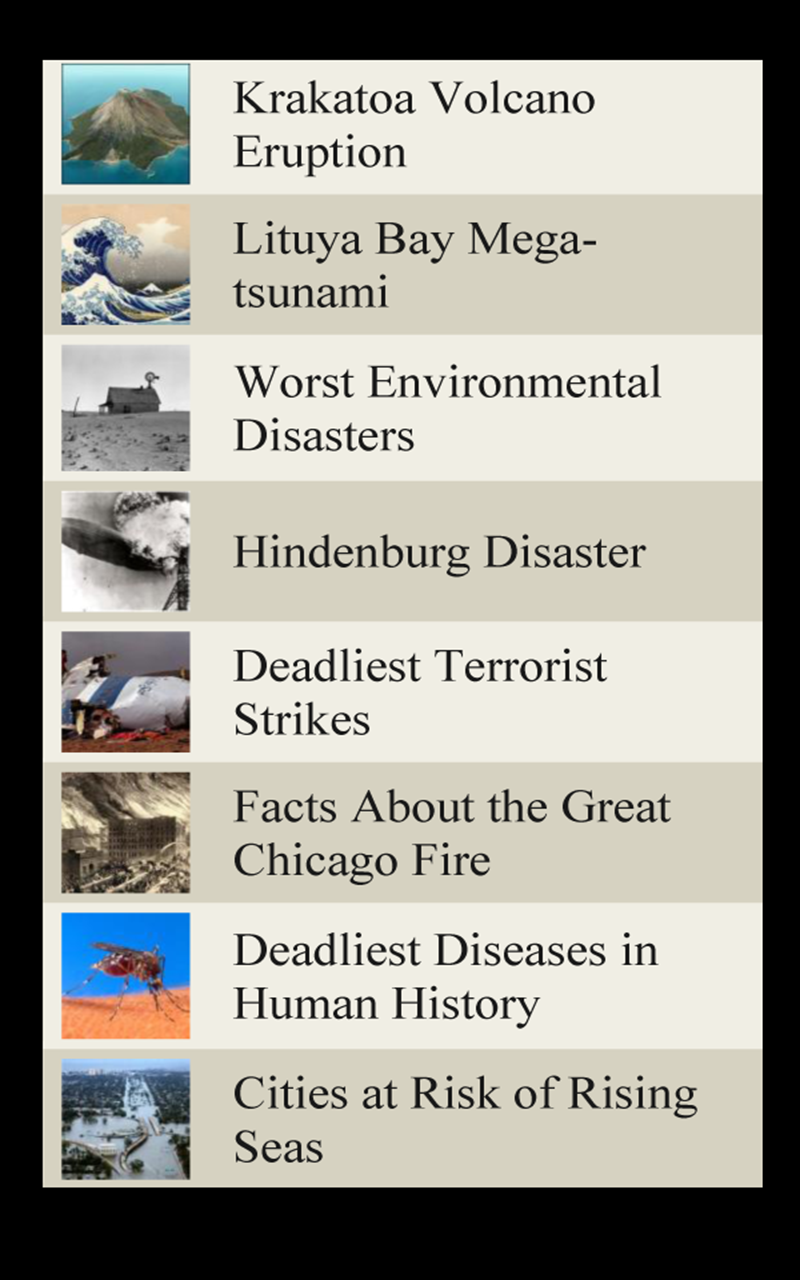Click the dust bowl farmhouse thumbnail
800x1280 pixels.
pyautogui.click(x=125, y=407)
